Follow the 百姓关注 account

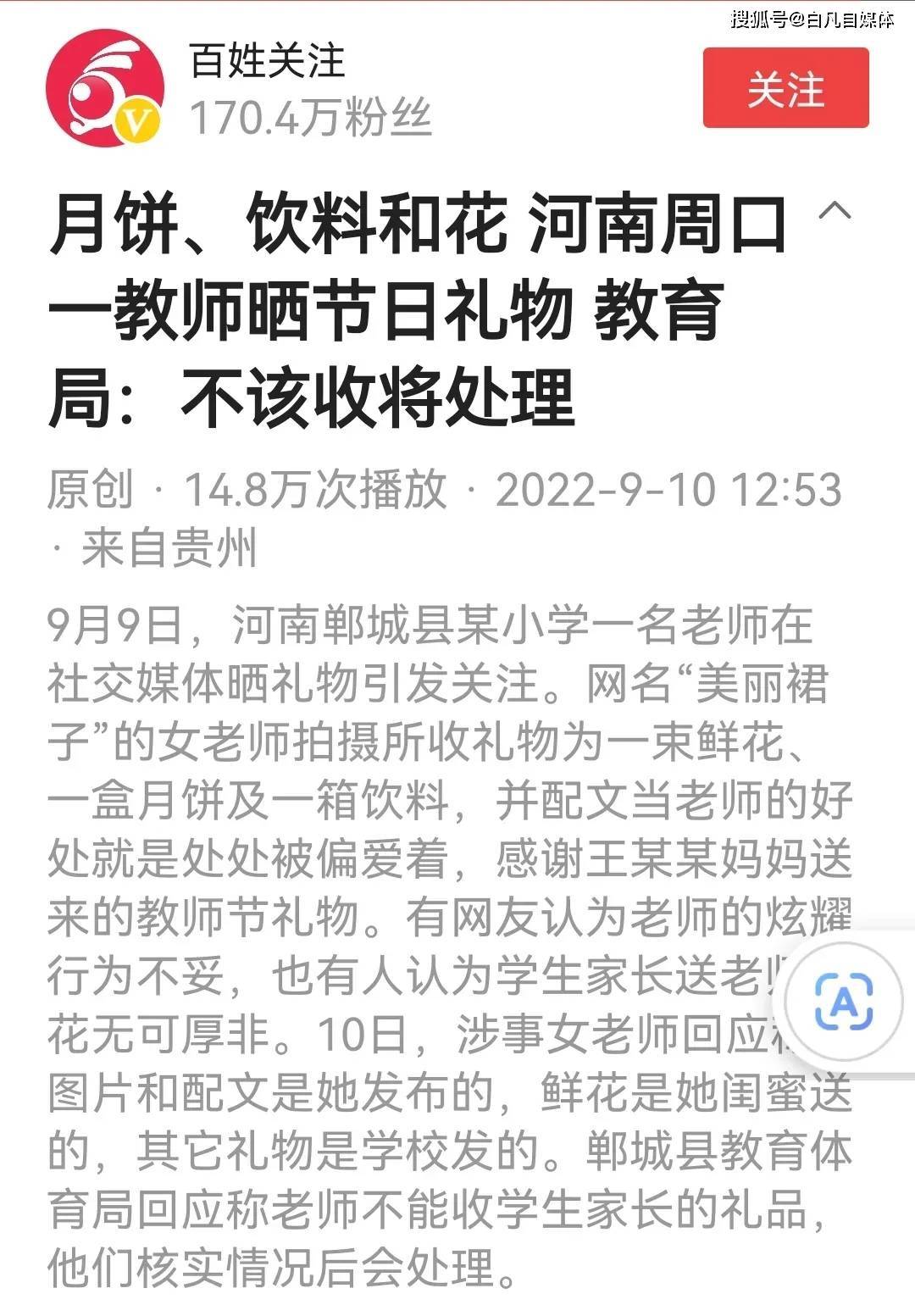pos(785,88)
